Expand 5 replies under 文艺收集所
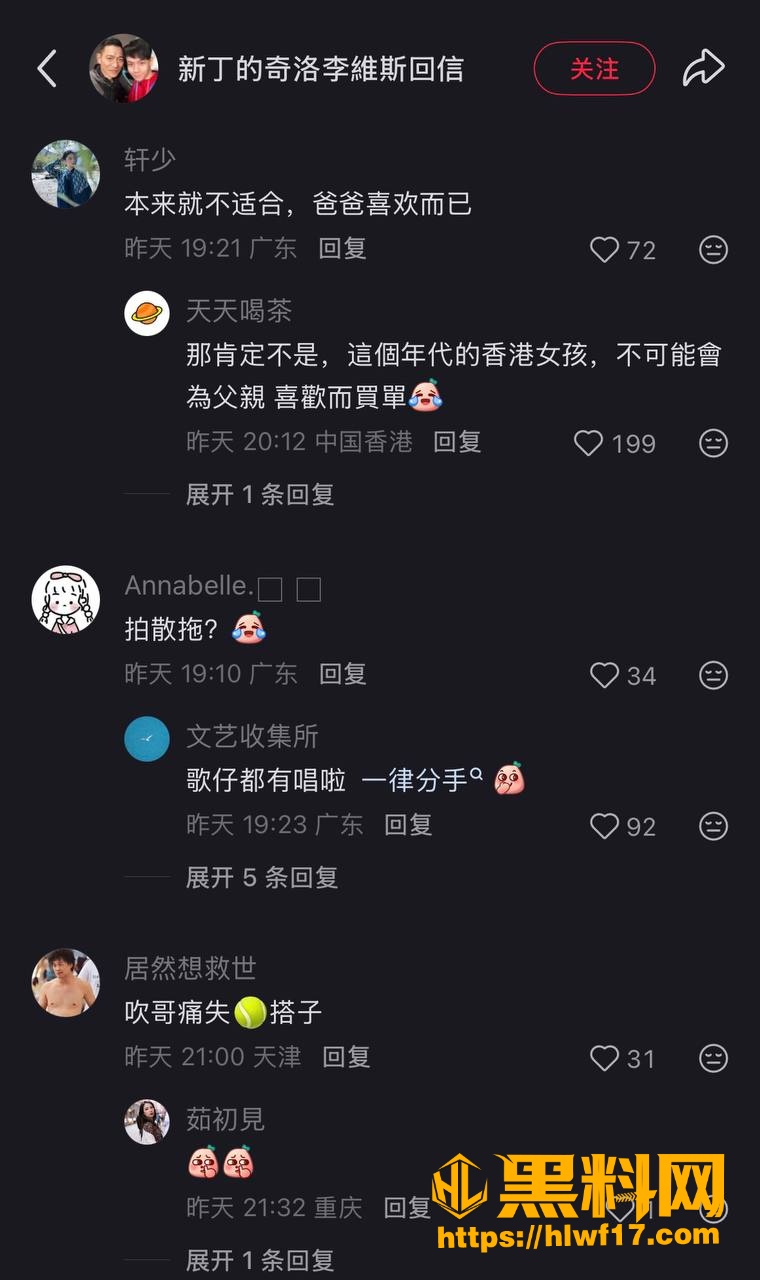 262,878
